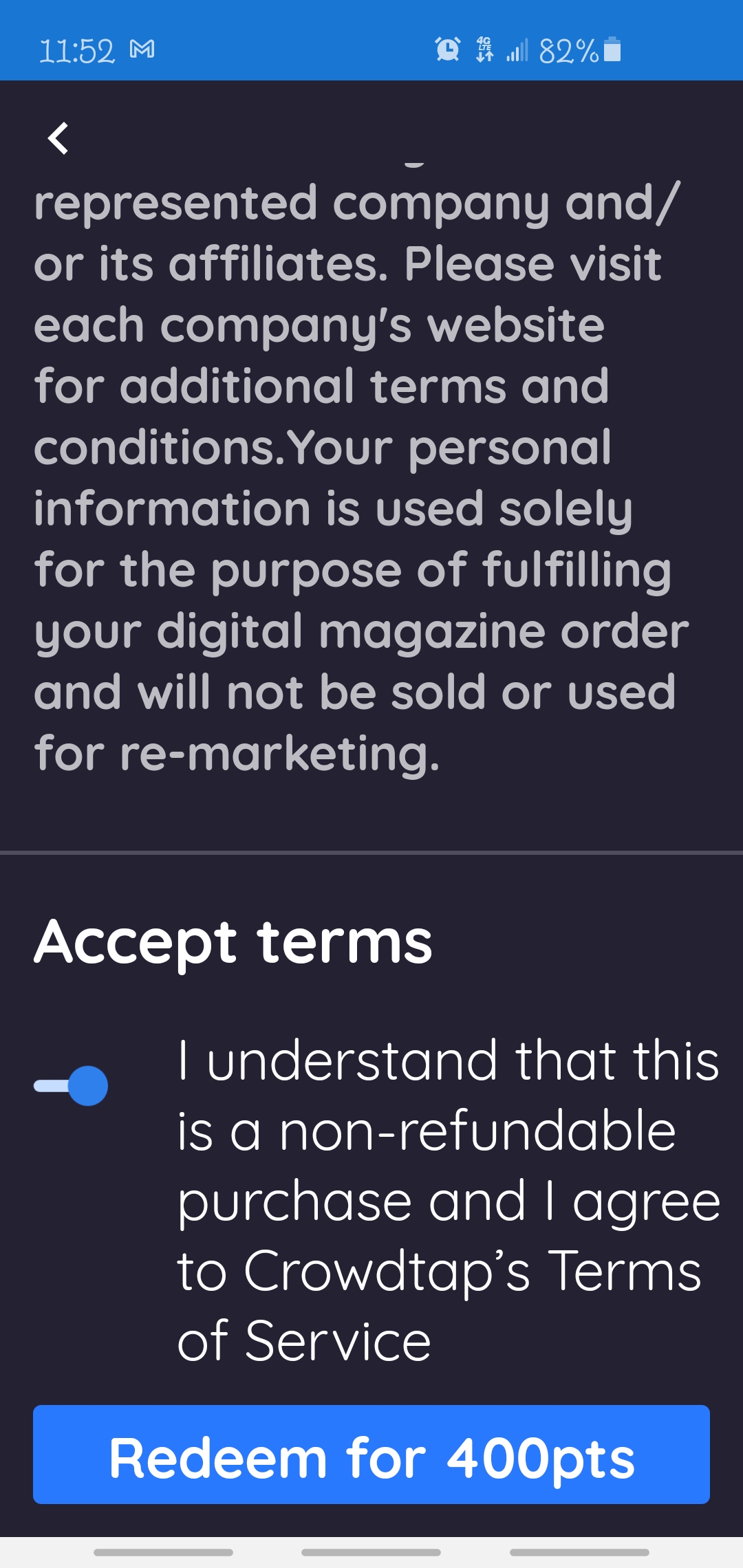Toggle the accept terms switch
The image size is (743, 1568).
pos(71,1086)
